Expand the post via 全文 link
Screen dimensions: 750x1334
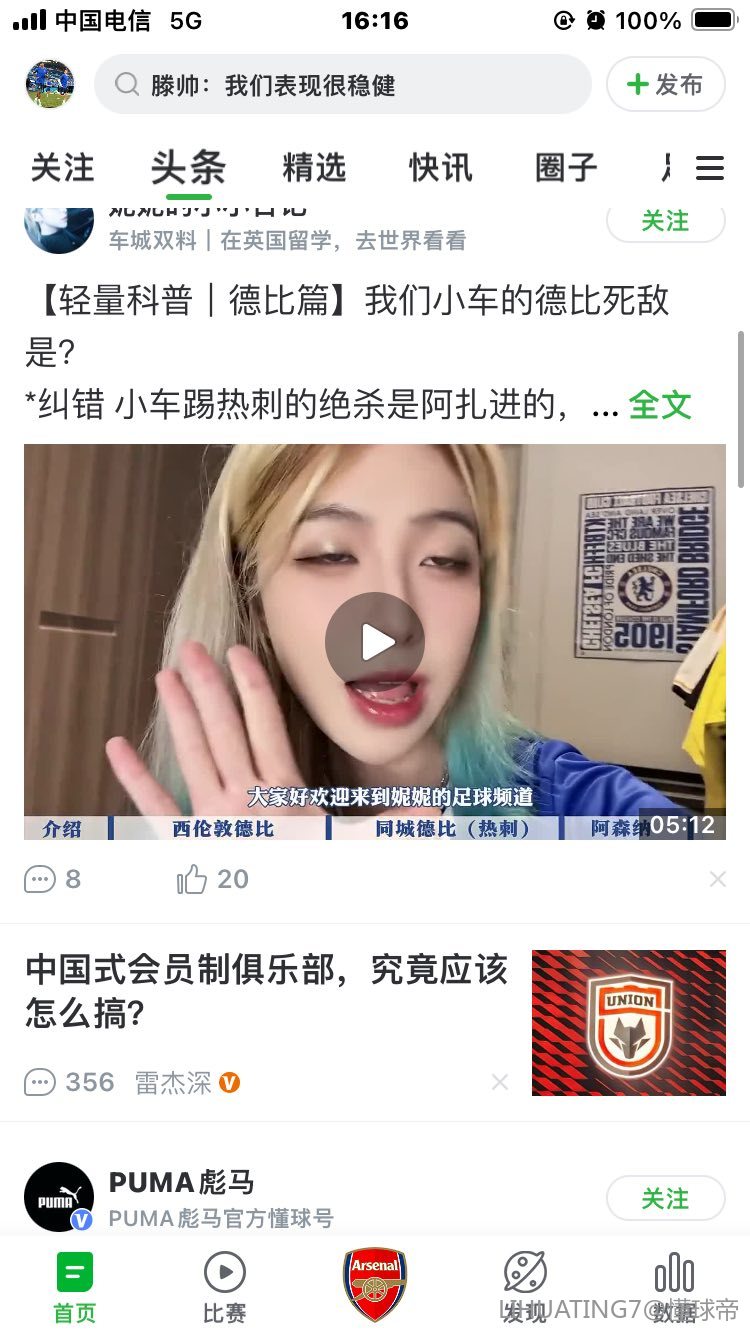(660, 405)
